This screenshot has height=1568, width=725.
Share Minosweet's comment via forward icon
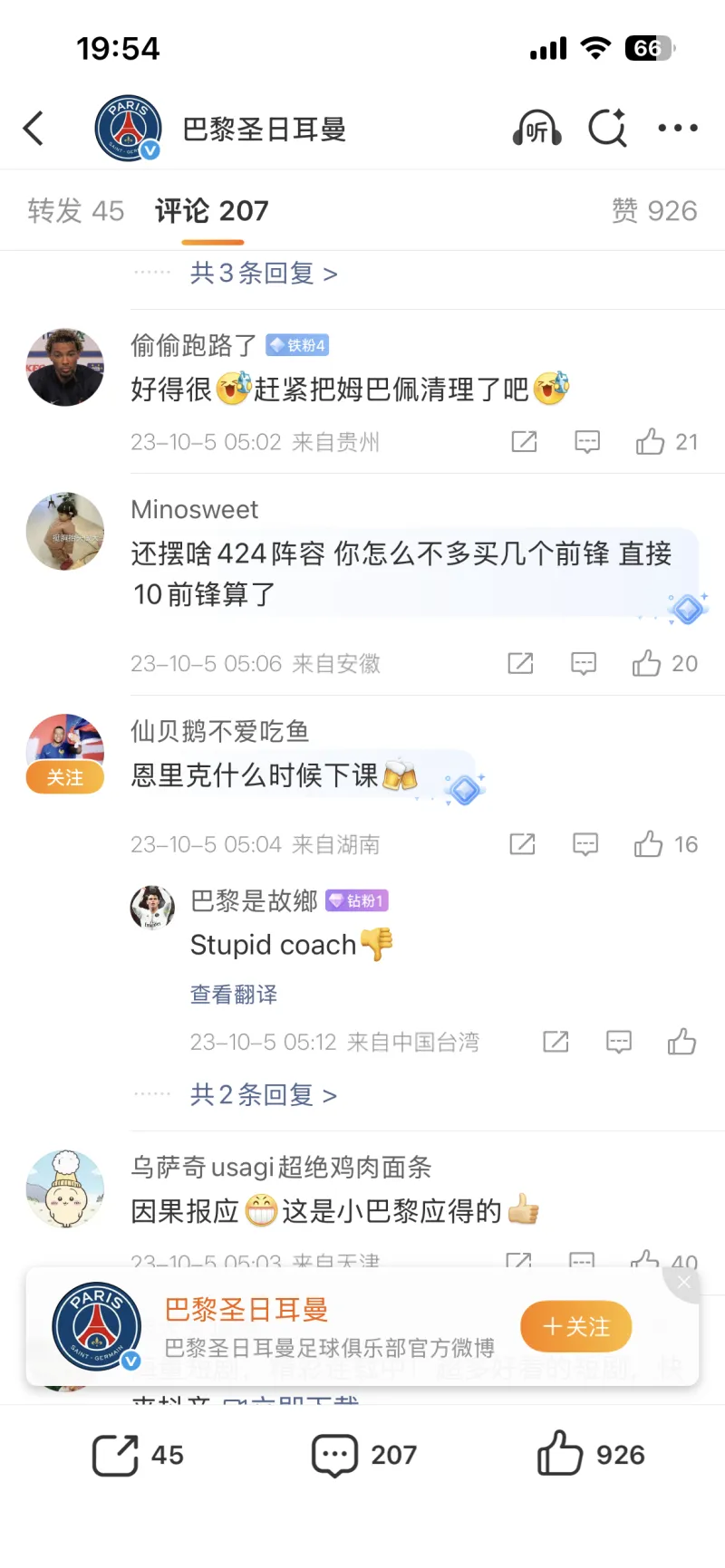(520, 664)
